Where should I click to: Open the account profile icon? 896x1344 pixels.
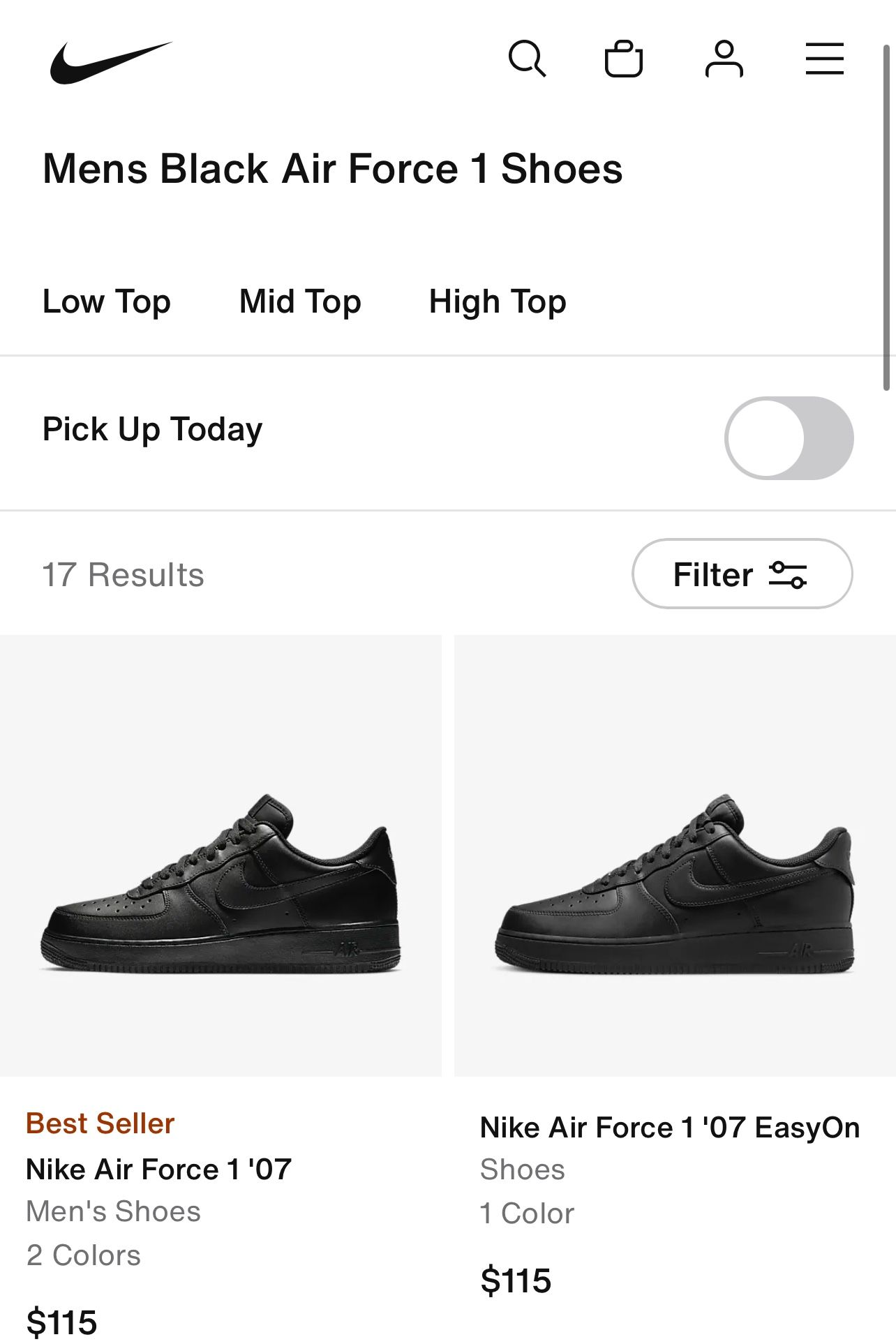point(724,59)
